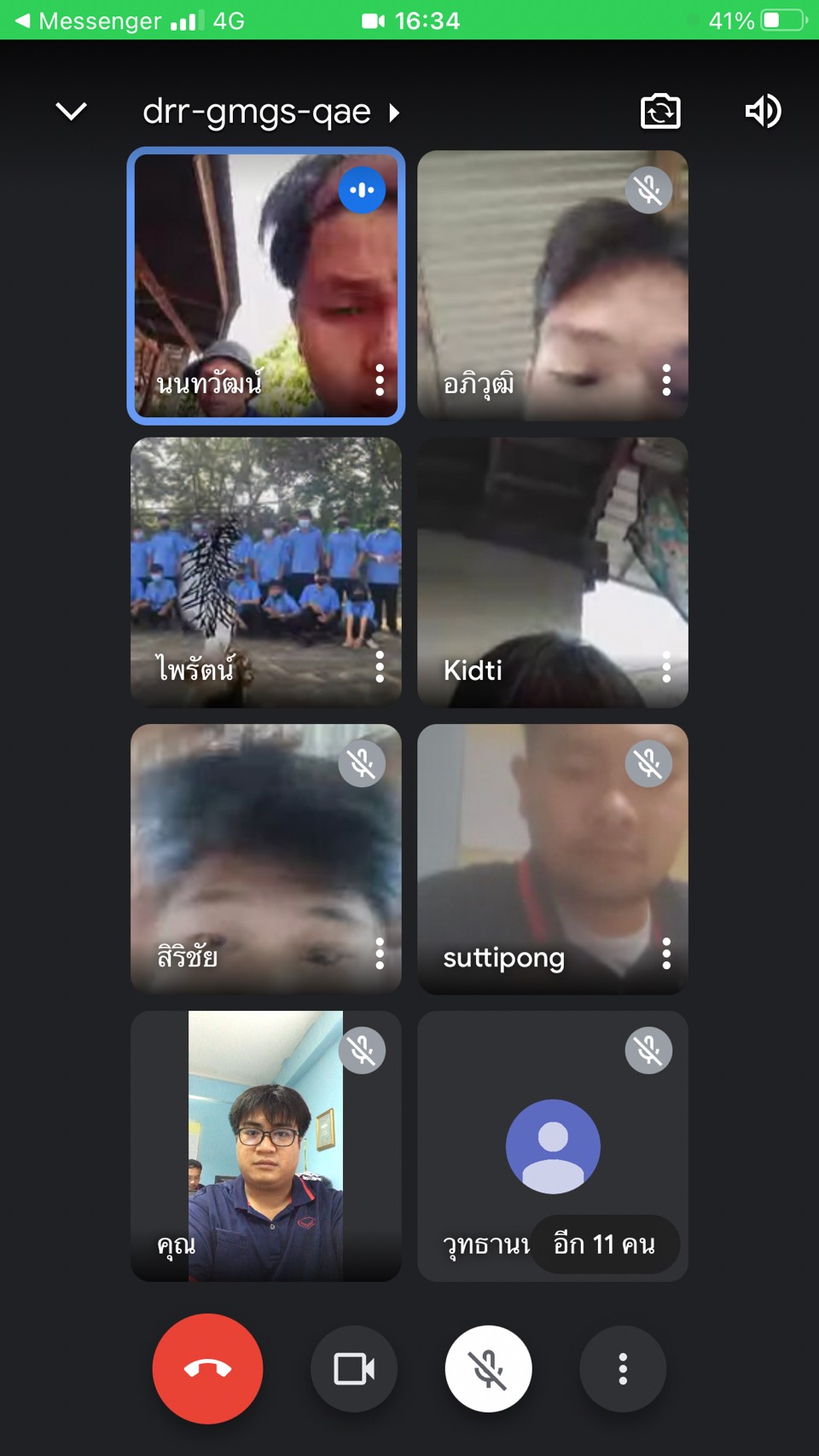Hang up the call
The image size is (819, 1456).
tap(208, 1368)
